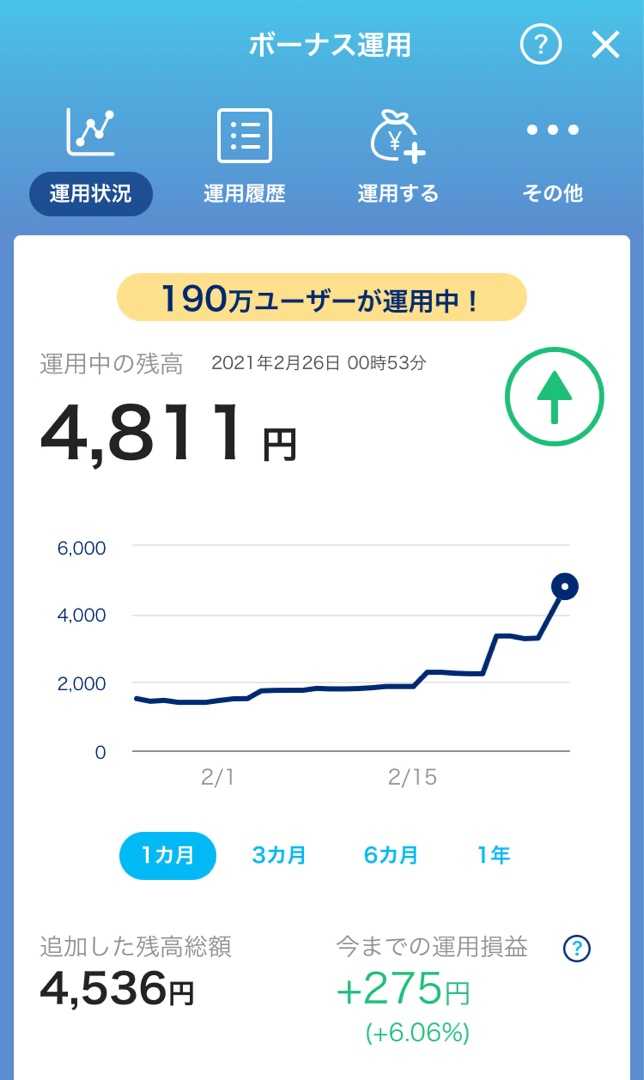Image resolution: width=644 pixels, height=1080 pixels.
Task: Switch chart to 6カ月 range
Action: pos(391,855)
